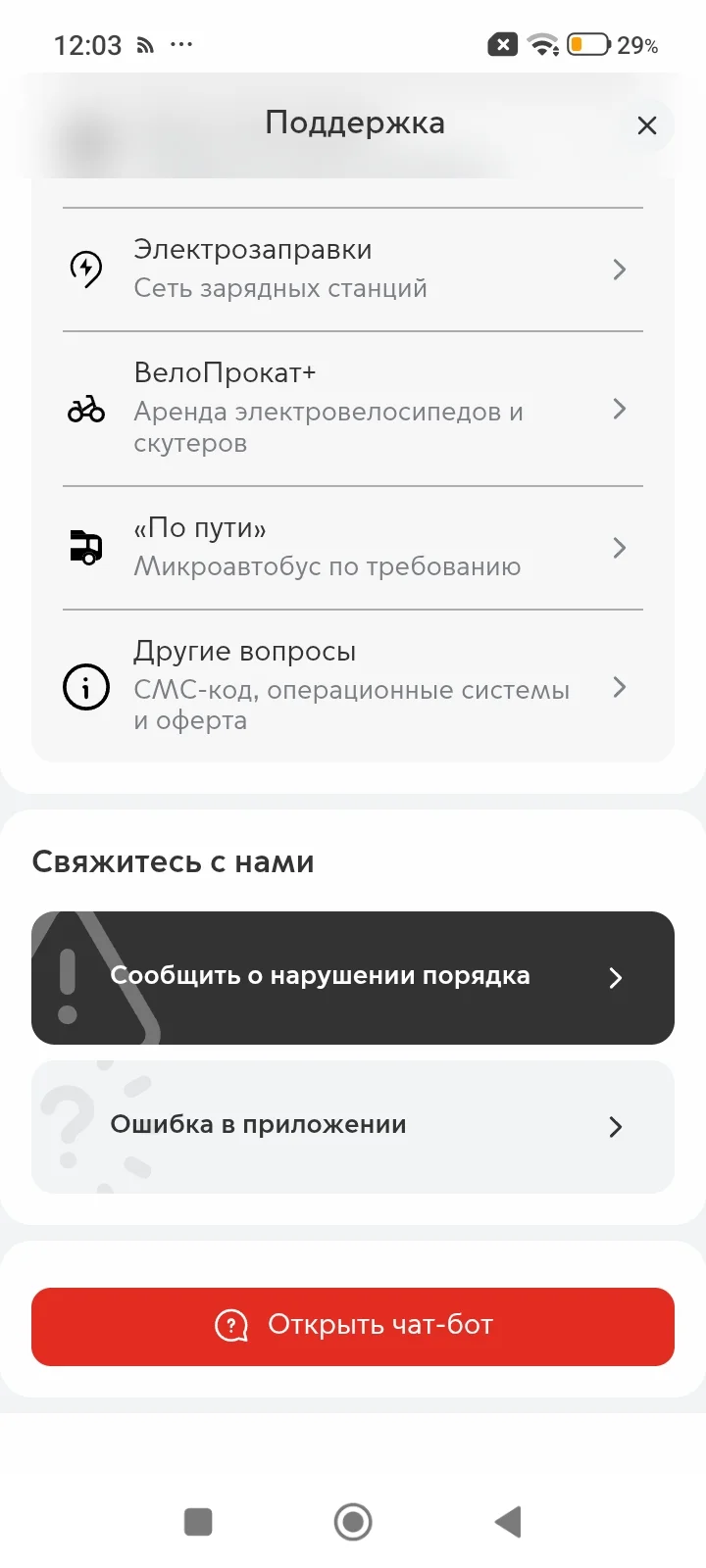
Task: Tap Сообщить о нарушении порядка
Action: pyautogui.click(x=353, y=977)
